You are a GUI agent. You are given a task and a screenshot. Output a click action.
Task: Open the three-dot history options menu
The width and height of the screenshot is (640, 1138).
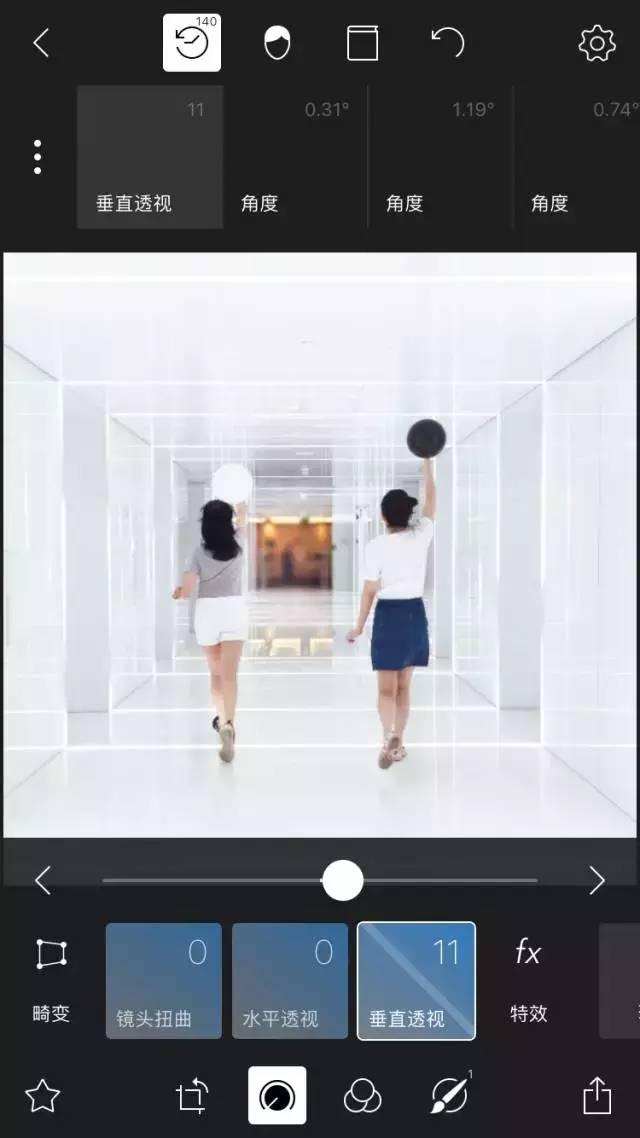(38, 157)
